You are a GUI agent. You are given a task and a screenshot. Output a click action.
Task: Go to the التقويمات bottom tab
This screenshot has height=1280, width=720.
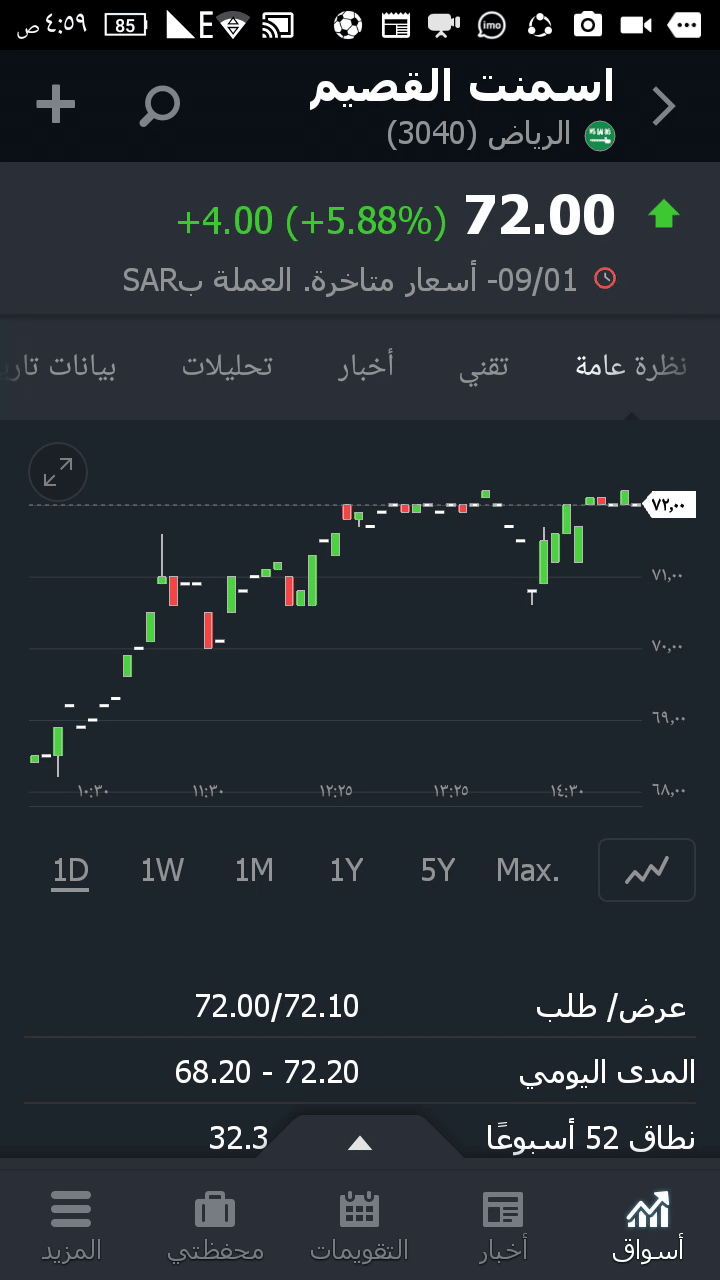pyautogui.click(x=359, y=1225)
